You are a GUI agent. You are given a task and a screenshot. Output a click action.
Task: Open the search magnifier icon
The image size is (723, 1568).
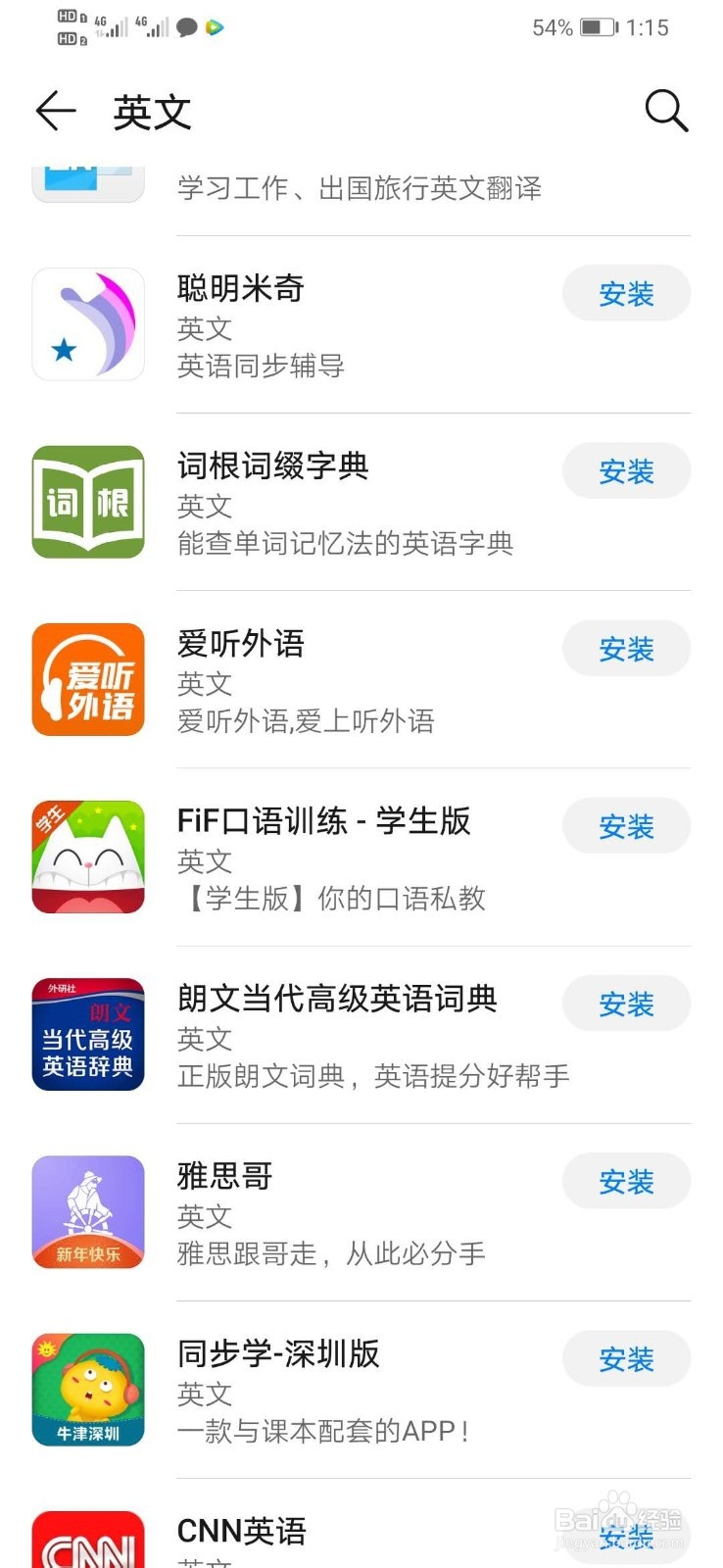(x=666, y=111)
